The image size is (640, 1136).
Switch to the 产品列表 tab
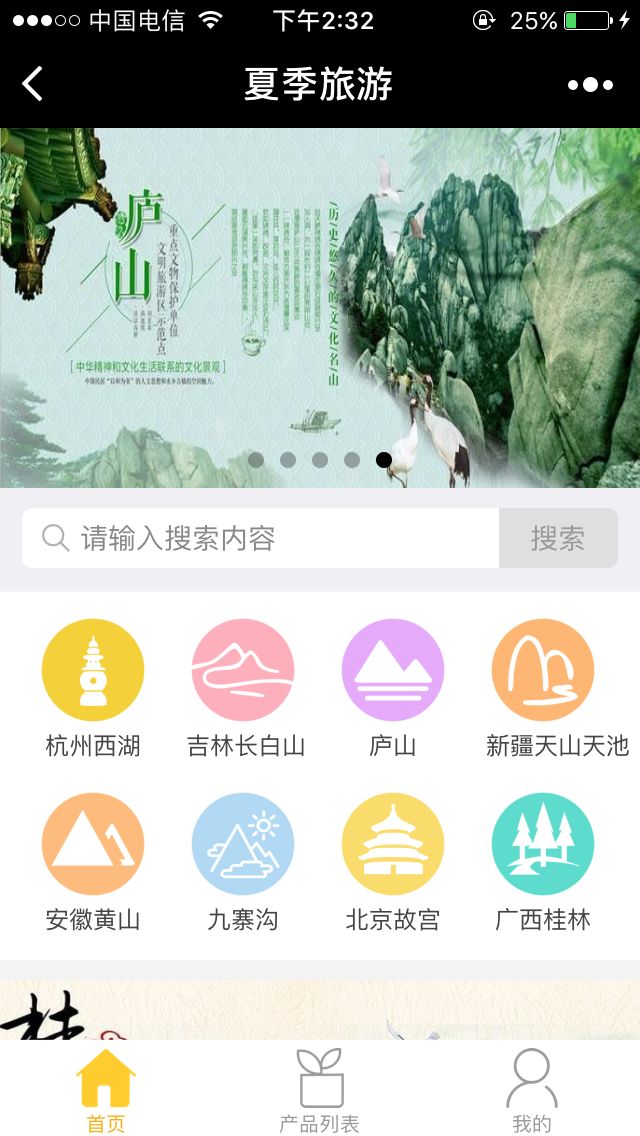click(320, 1091)
